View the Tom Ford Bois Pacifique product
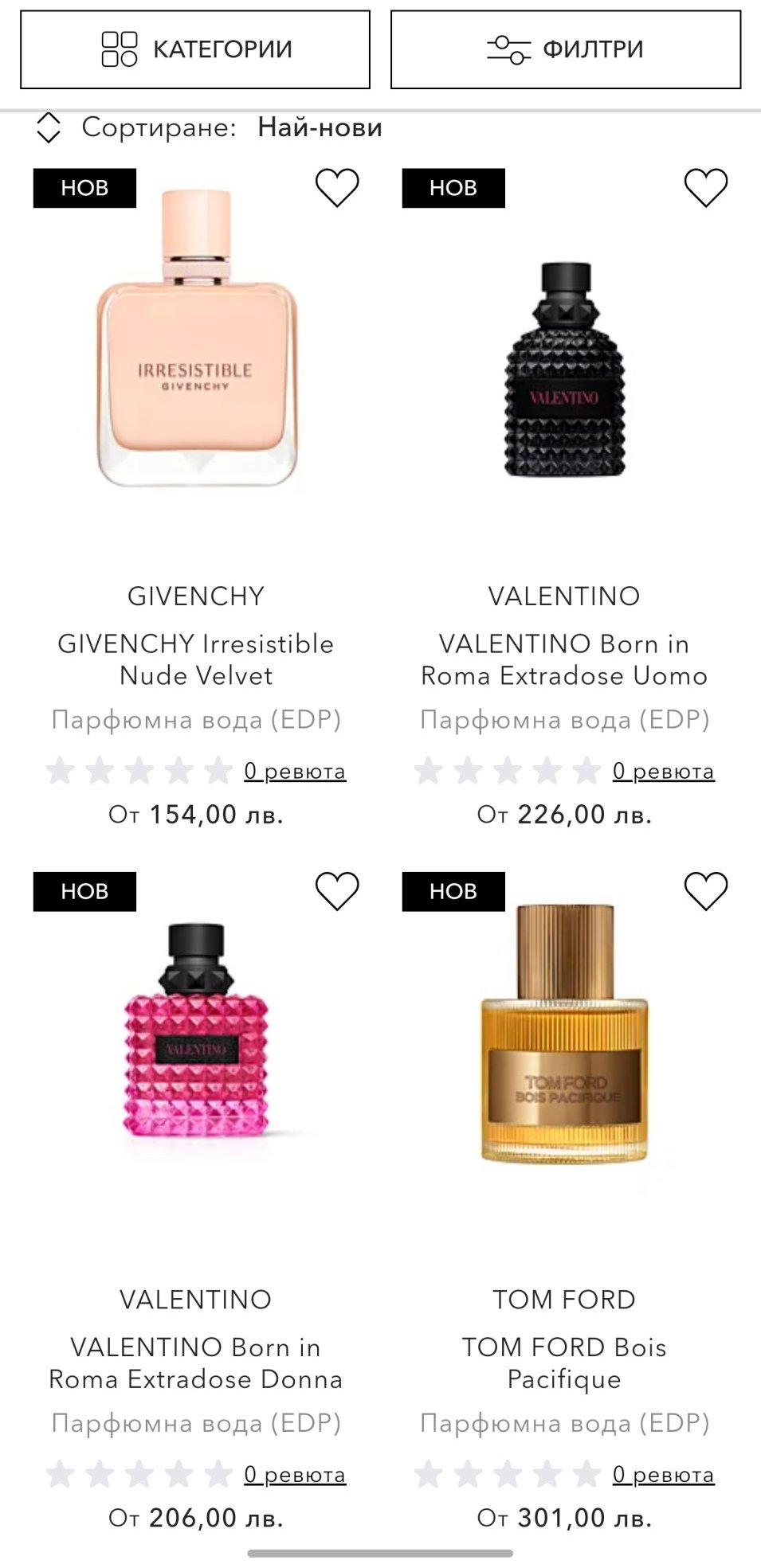The image size is (761, 1568). coord(564,1363)
